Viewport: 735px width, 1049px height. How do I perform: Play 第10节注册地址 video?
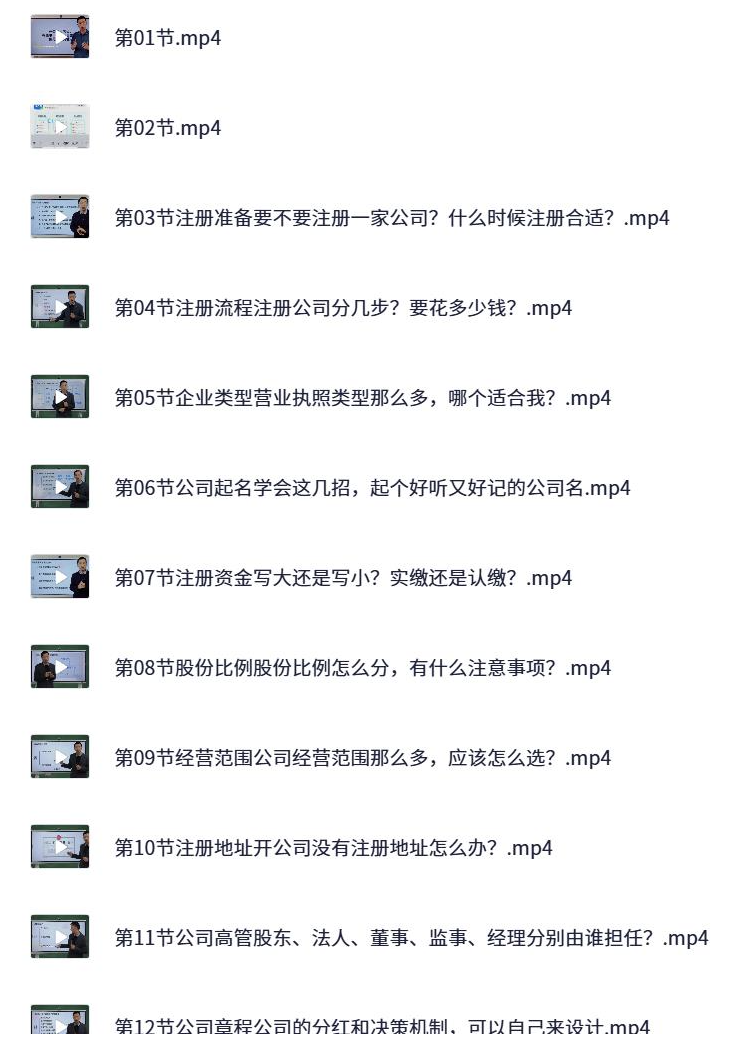click(x=333, y=848)
